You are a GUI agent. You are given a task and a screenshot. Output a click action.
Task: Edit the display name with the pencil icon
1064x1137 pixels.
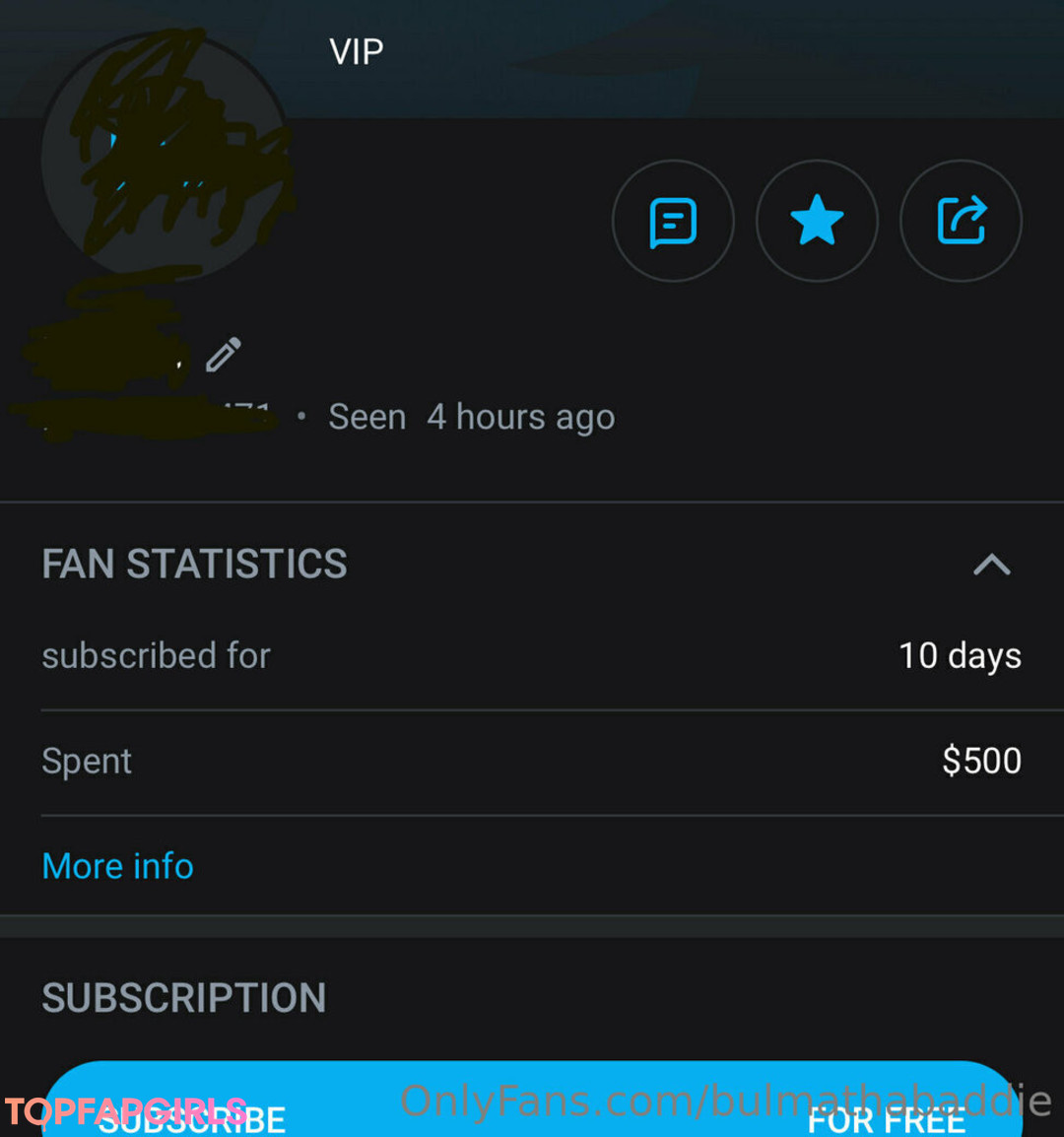(224, 355)
